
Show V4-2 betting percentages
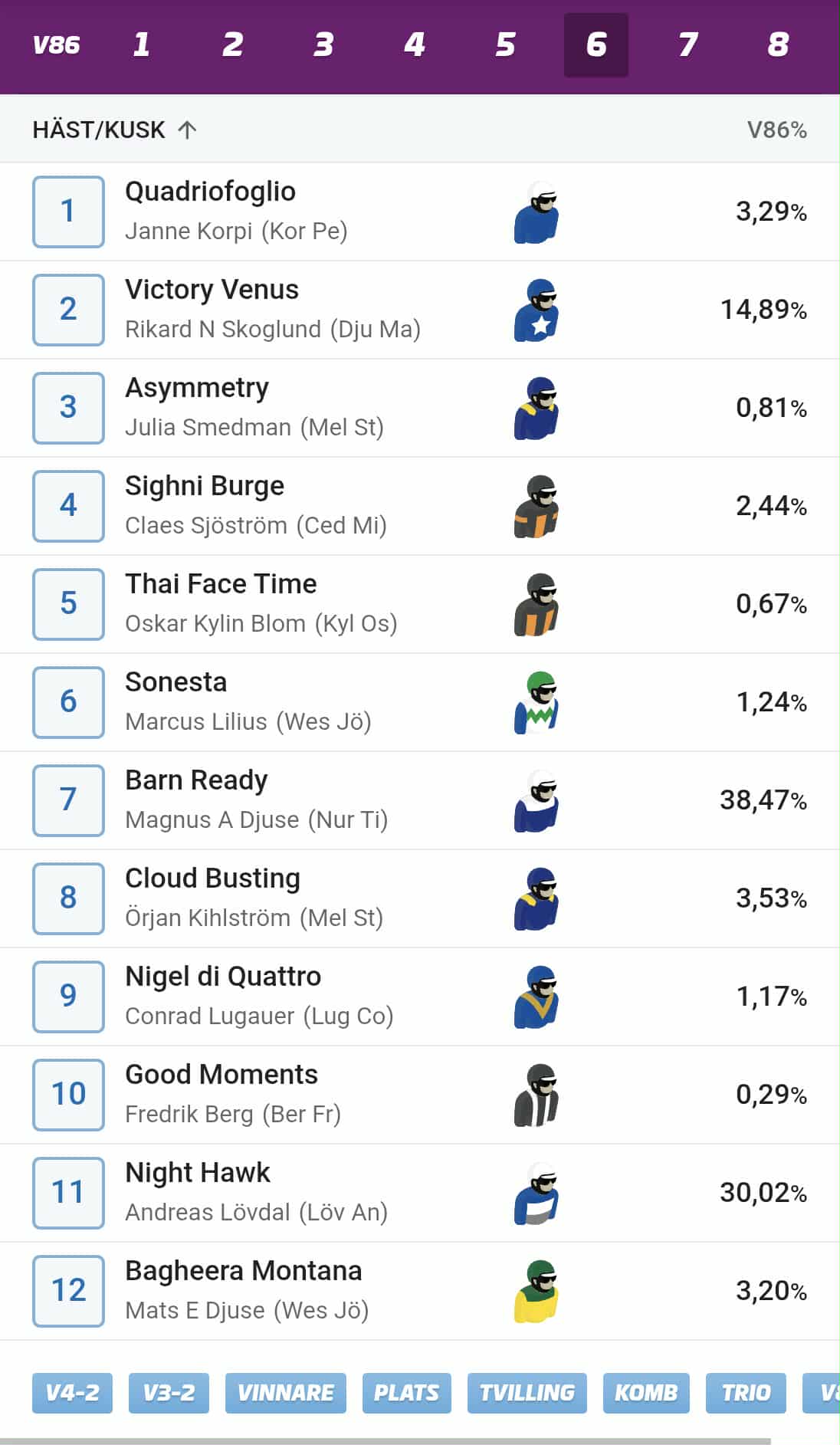(72, 1393)
